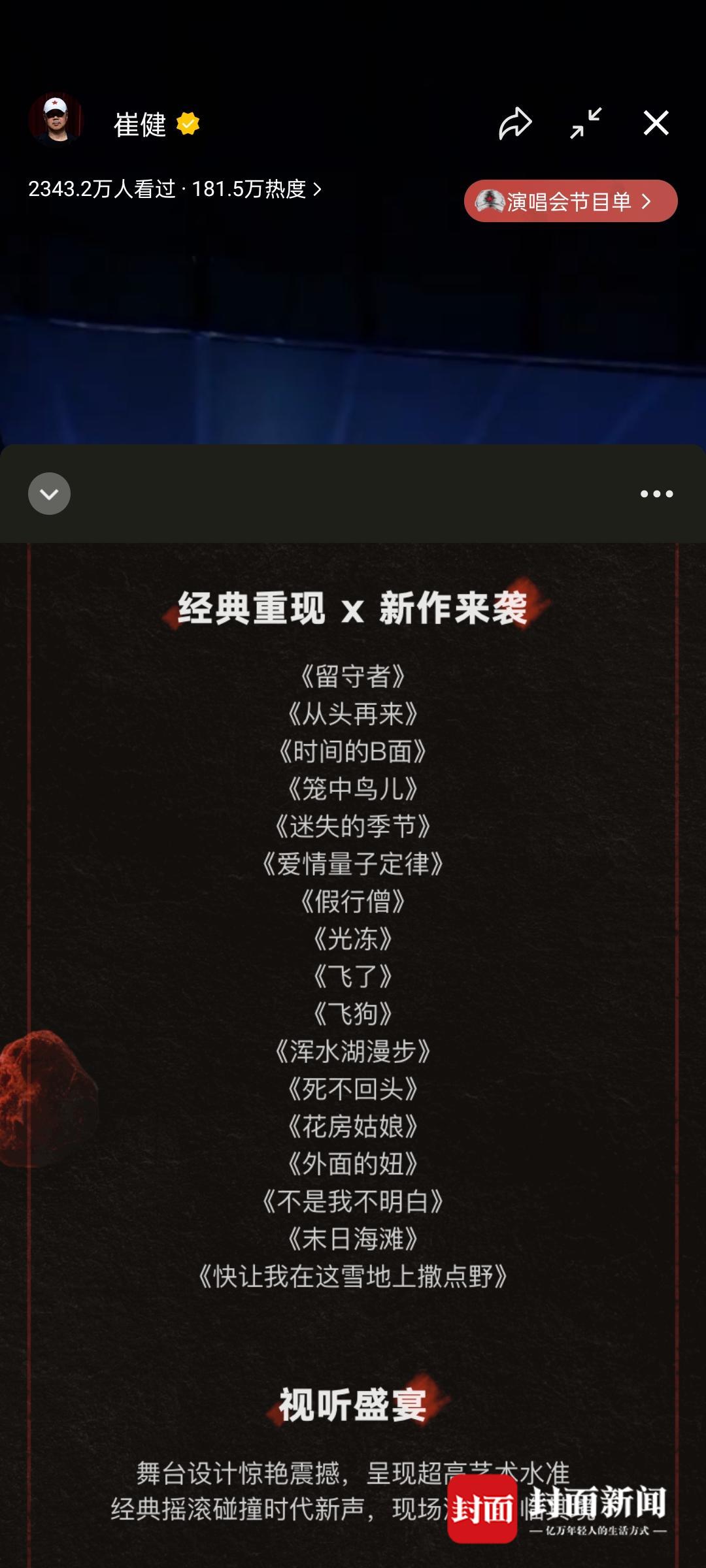Collapse the panel with the down chevron
Viewport: 706px width, 1568px height.
[49, 494]
